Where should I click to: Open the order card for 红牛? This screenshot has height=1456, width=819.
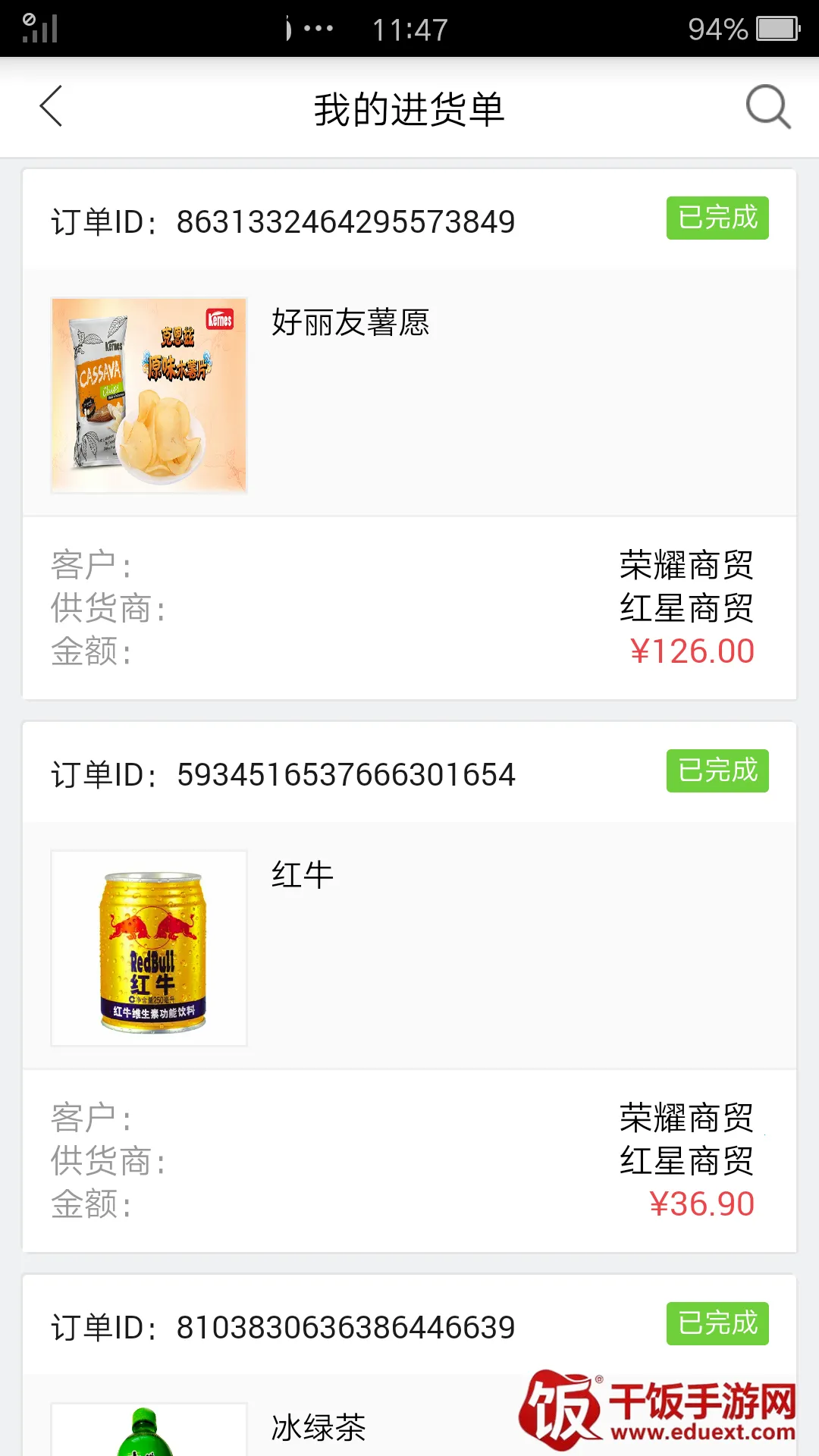click(x=409, y=948)
